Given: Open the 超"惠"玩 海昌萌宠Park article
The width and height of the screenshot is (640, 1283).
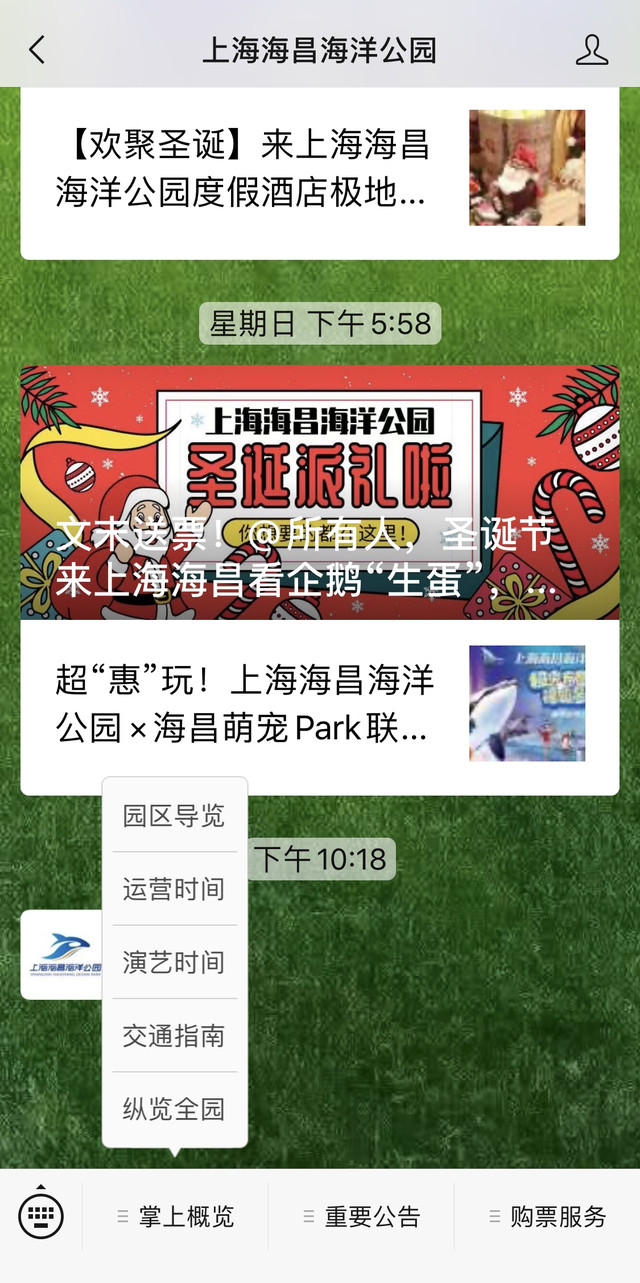Looking at the screenshot, I should pos(319,706).
